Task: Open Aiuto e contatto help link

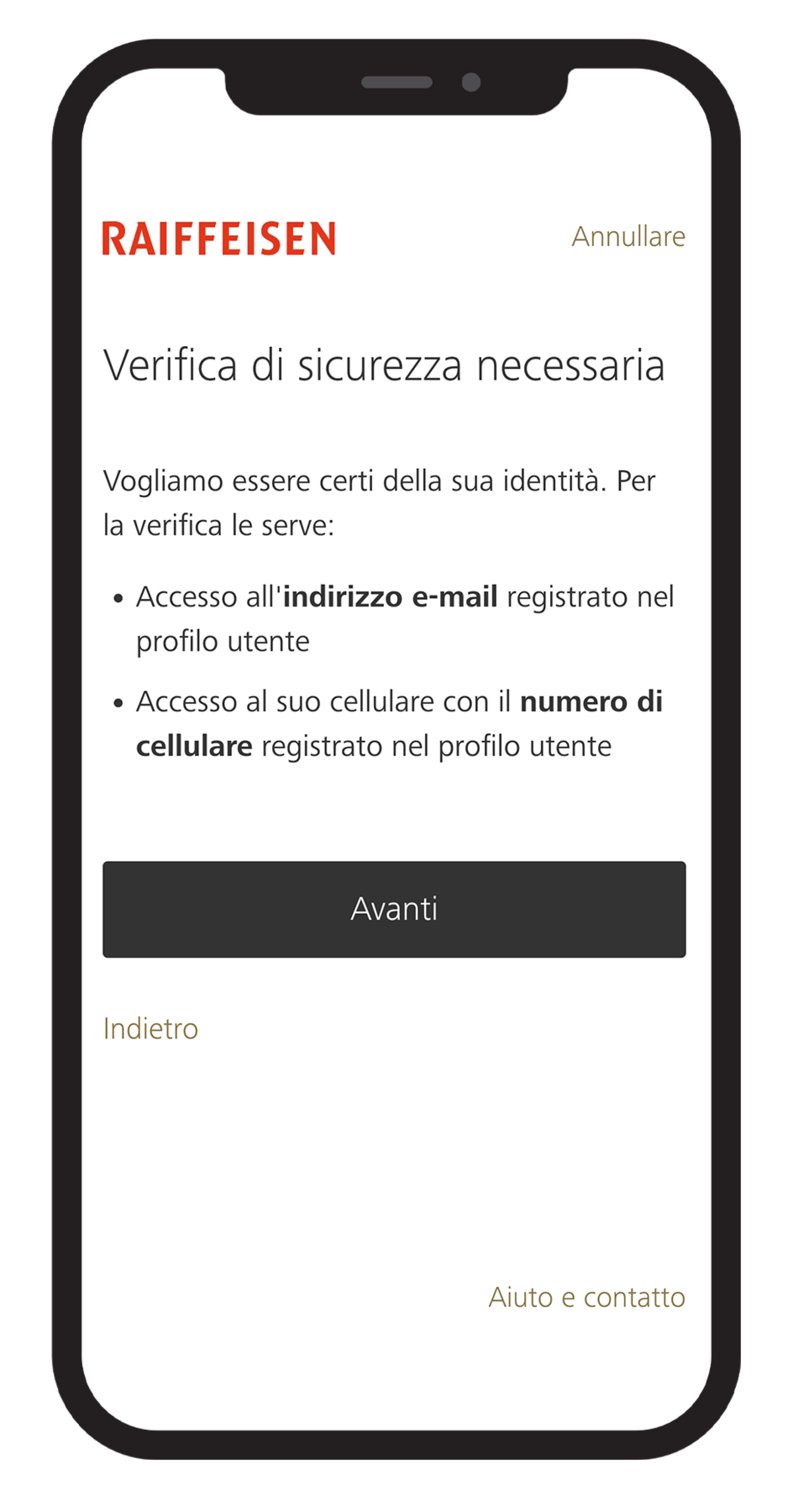Action: click(586, 1296)
